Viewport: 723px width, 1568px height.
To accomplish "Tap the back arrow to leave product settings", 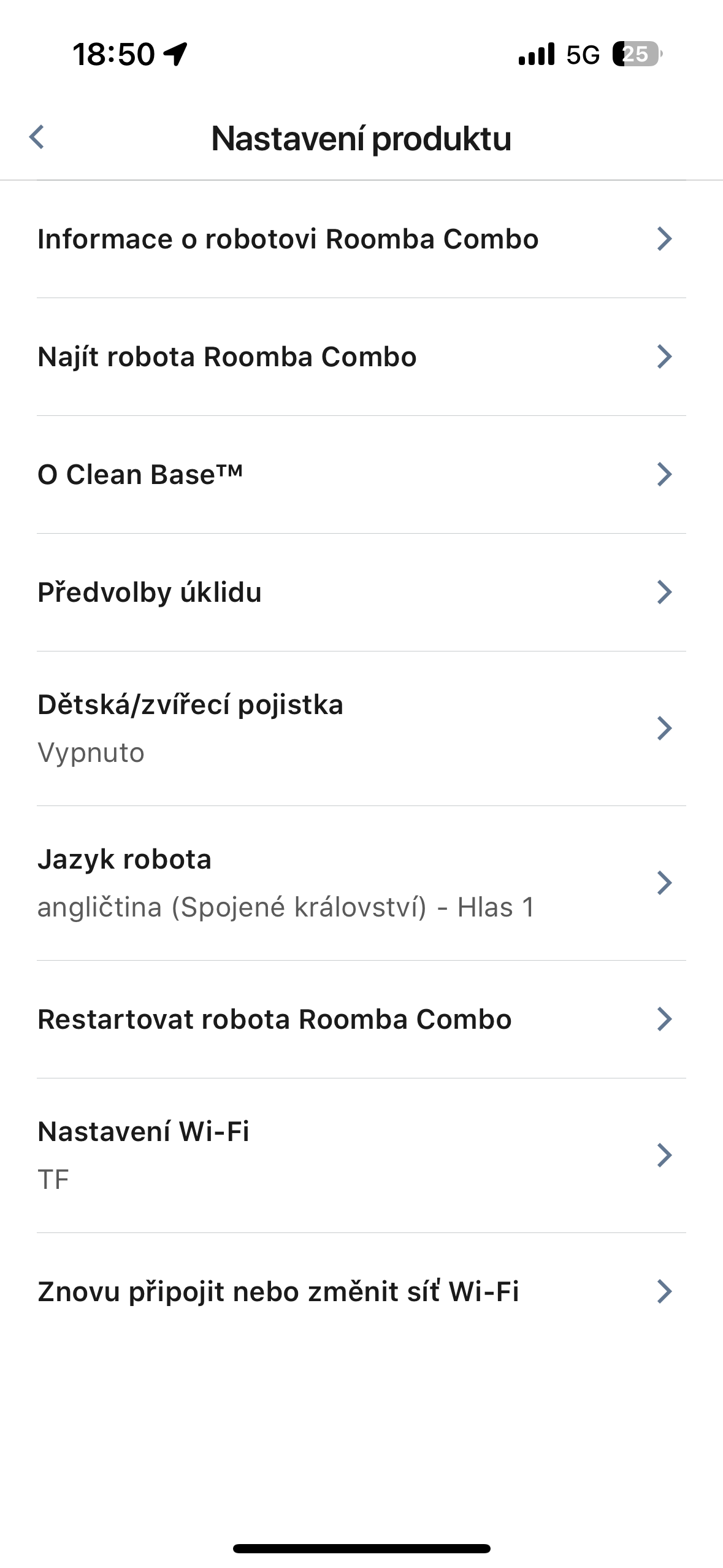I will [37, 138].
